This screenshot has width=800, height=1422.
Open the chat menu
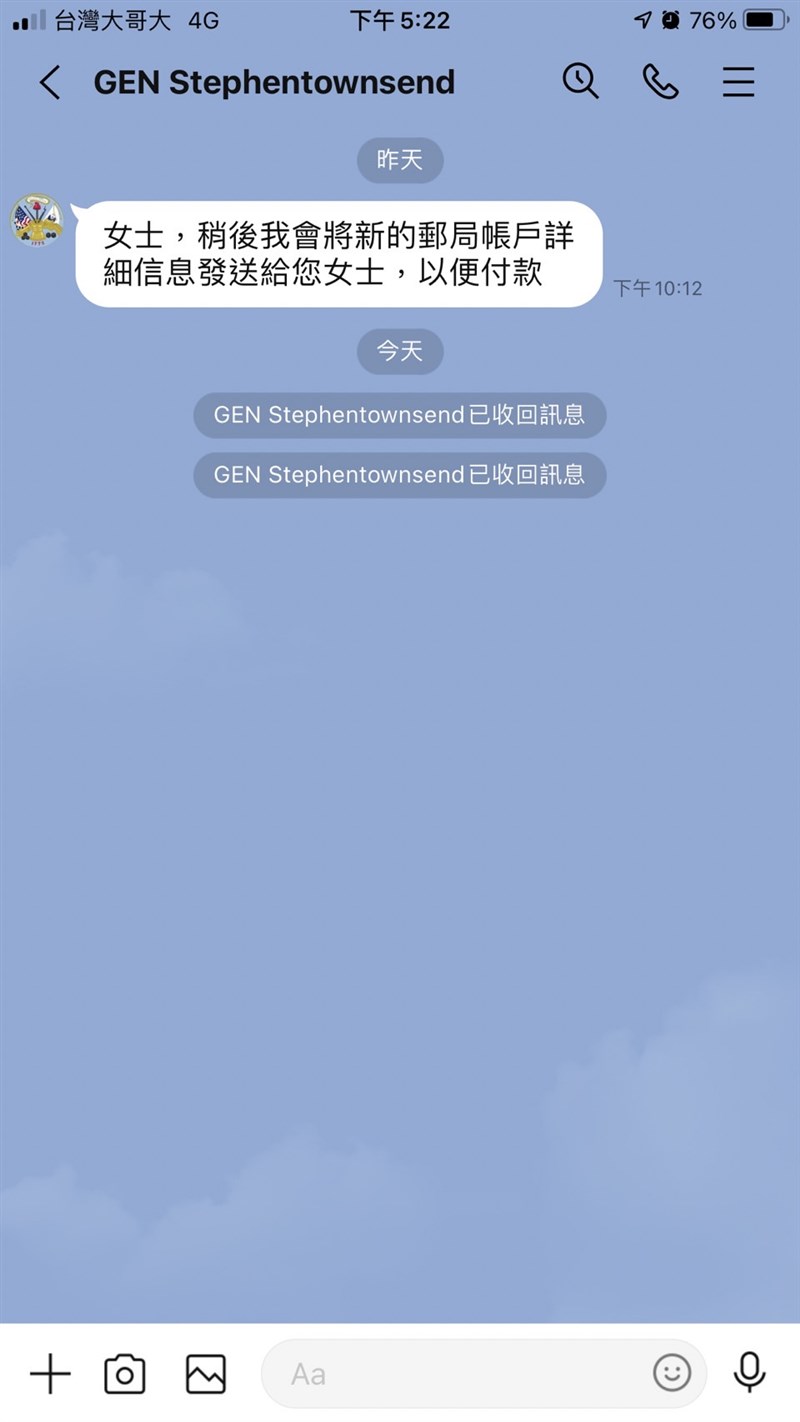(x=738, y=82)
